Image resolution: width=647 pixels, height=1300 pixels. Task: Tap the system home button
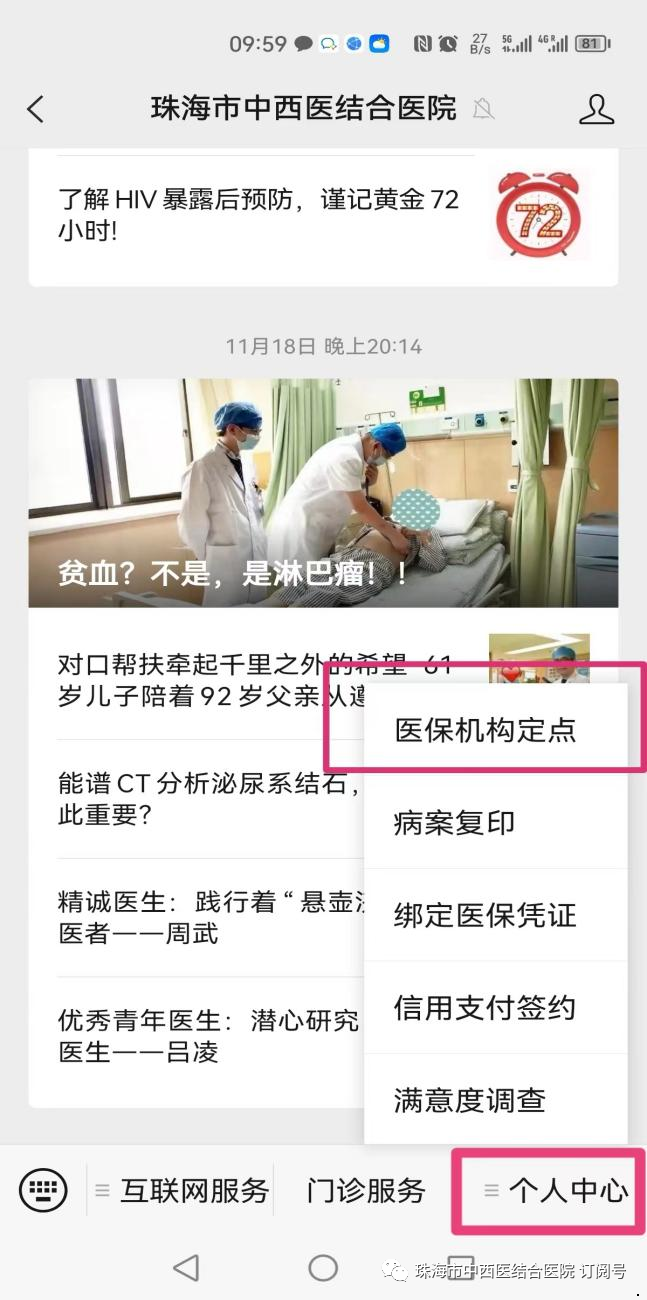point(323,1268)
